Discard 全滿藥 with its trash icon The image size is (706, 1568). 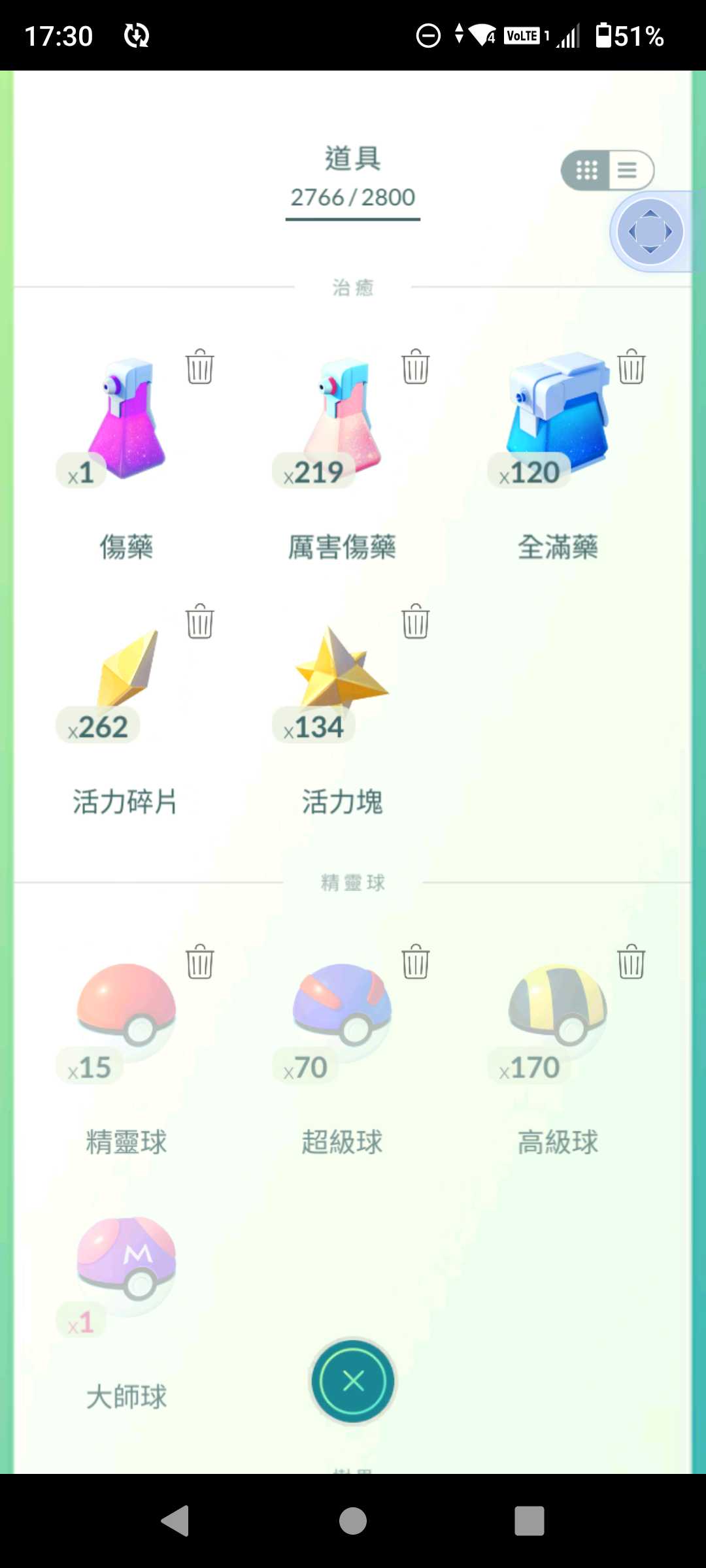[631, 367]
